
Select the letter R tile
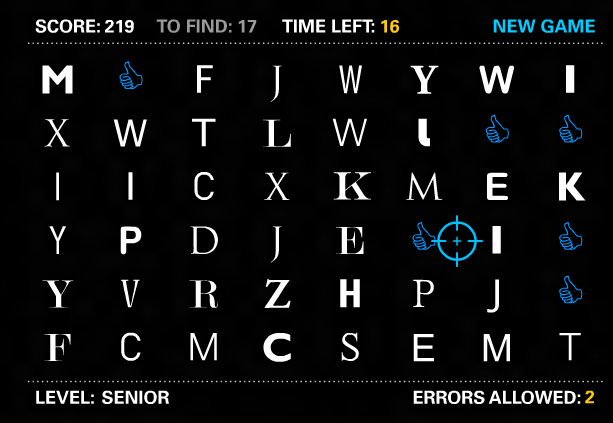pos(204,294)
